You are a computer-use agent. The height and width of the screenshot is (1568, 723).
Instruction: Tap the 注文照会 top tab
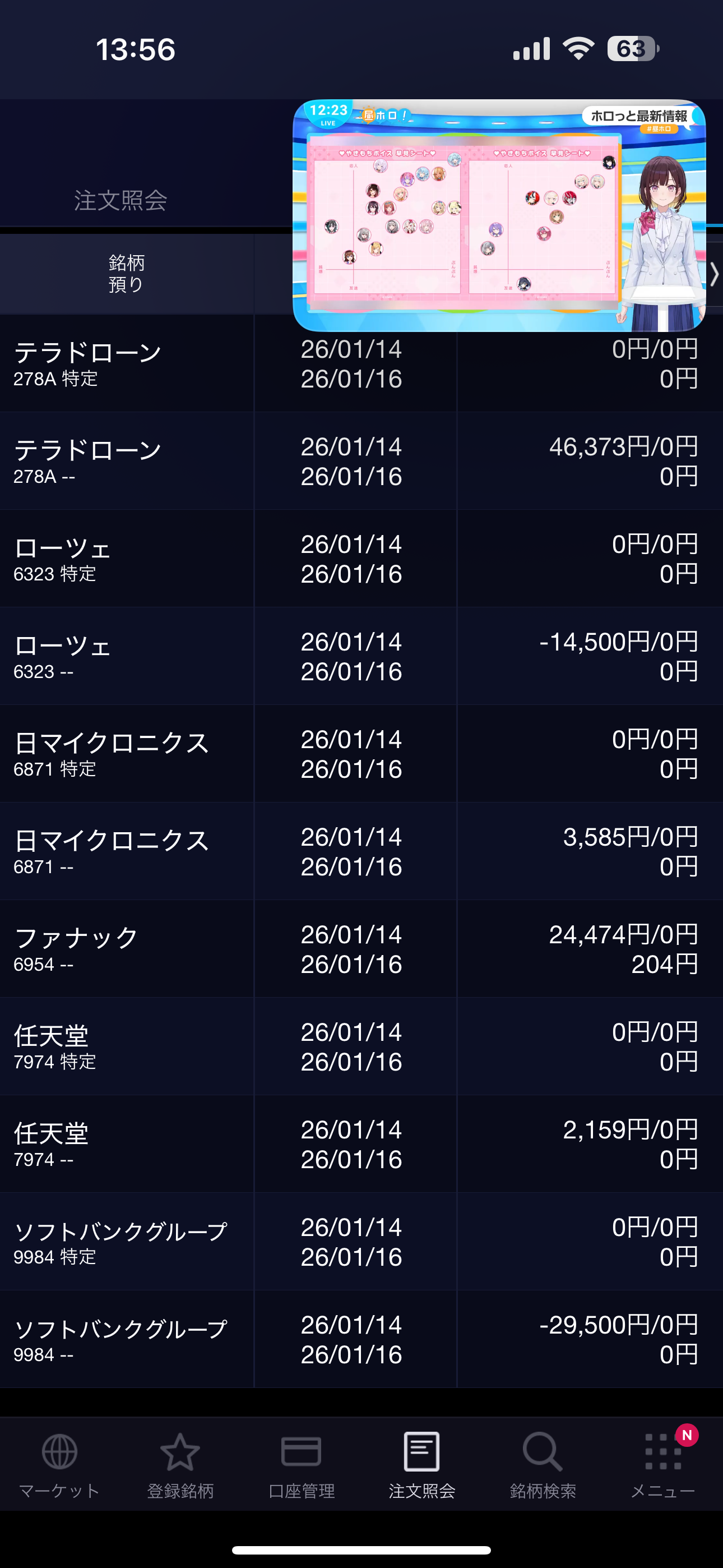click(x=121, y=200)
